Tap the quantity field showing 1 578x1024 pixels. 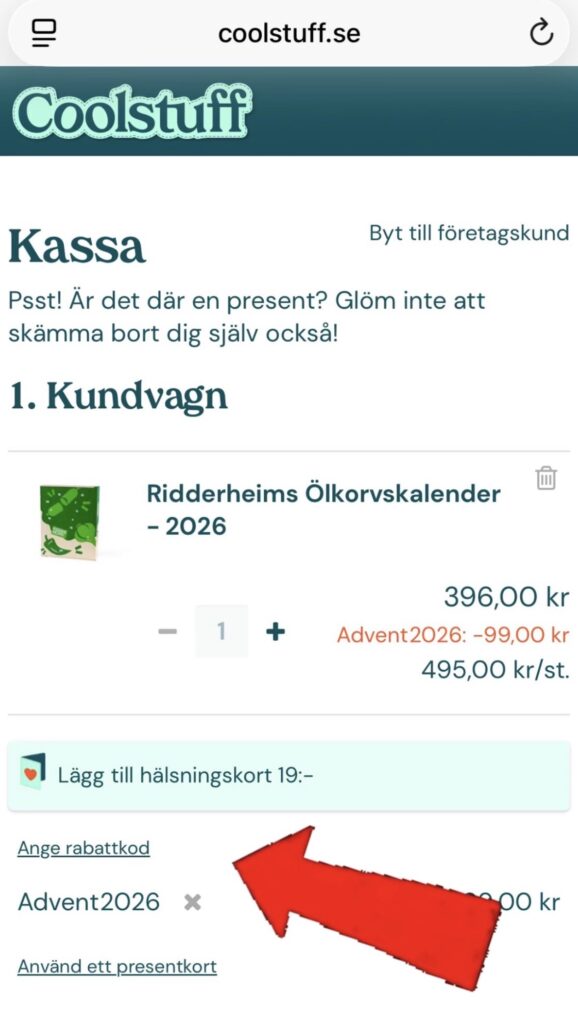[x=221, y=631]
